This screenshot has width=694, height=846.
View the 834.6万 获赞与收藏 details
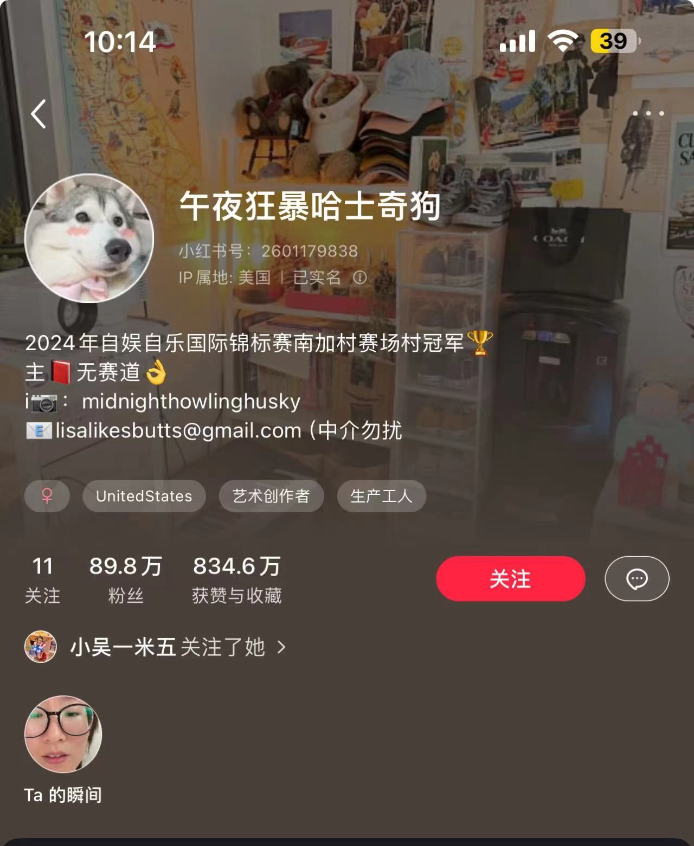(x=237, y=580)
